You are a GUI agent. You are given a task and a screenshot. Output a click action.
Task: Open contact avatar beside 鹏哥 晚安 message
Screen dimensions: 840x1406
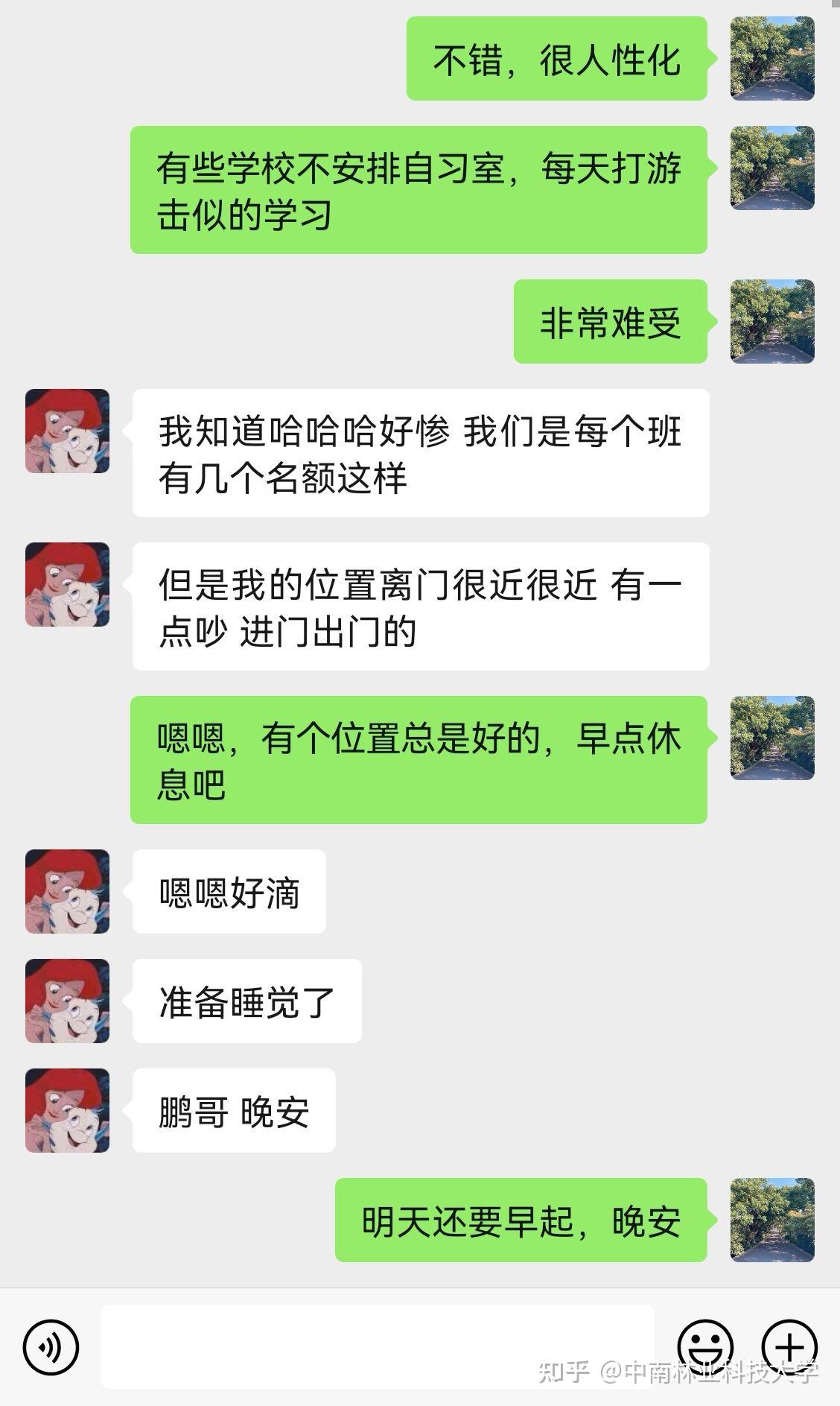(68, 1110)
